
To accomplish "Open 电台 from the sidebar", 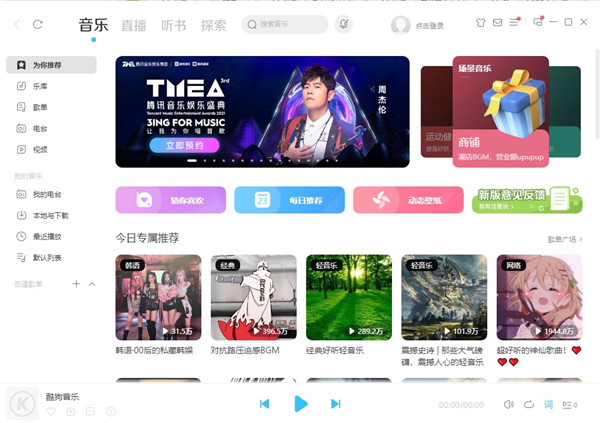I will click(40, 128).
